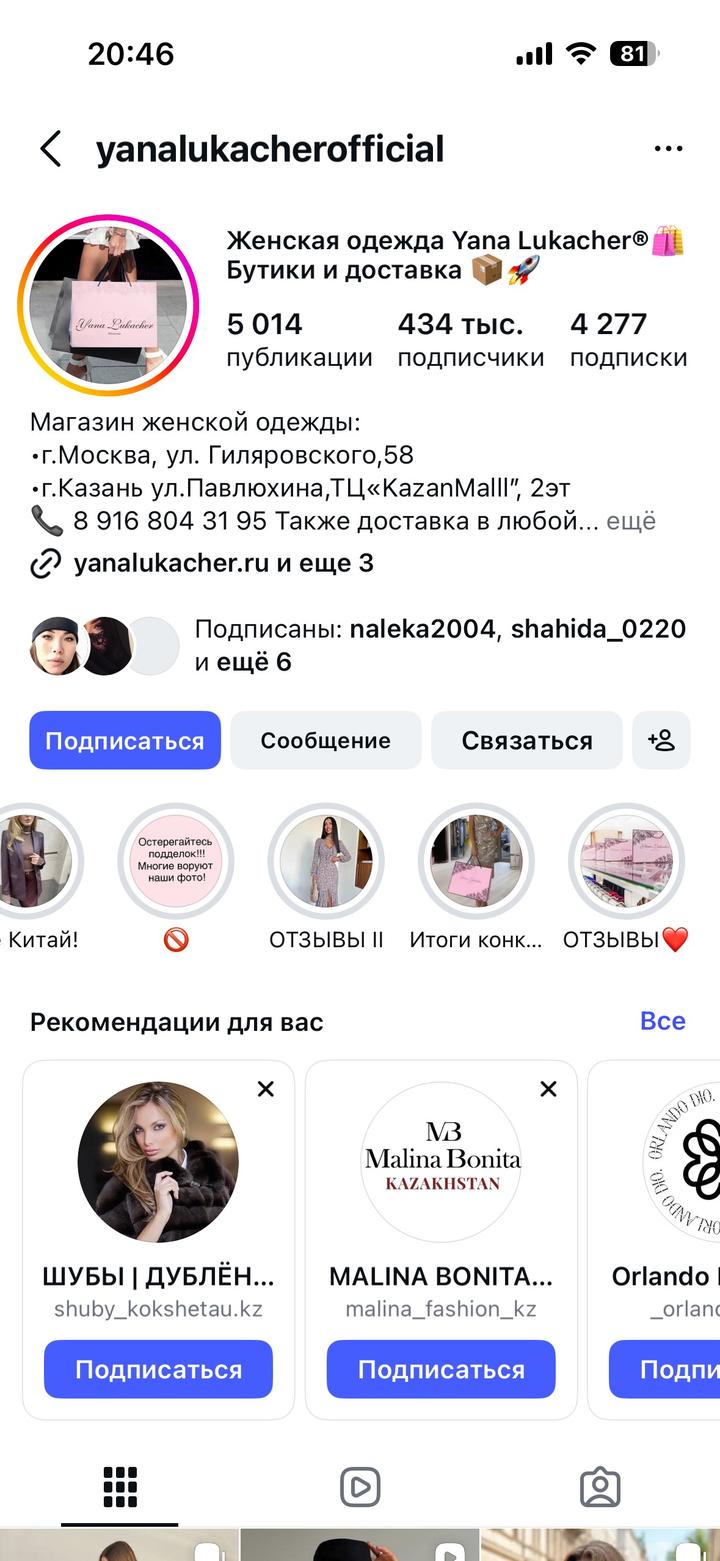Open the yanalukacher.ru link

coord(171,563)
